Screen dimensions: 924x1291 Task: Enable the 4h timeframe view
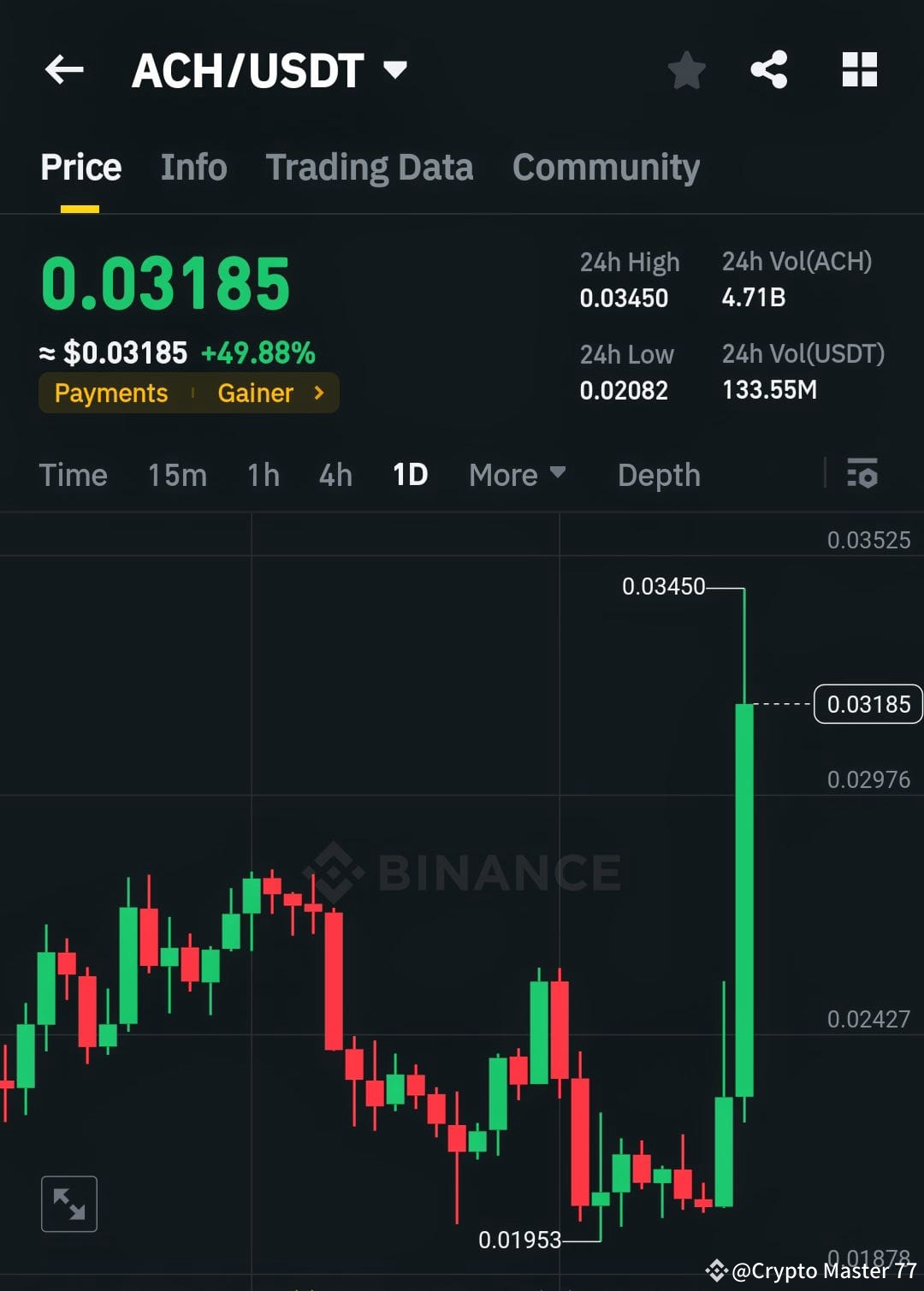coord(335,475)
